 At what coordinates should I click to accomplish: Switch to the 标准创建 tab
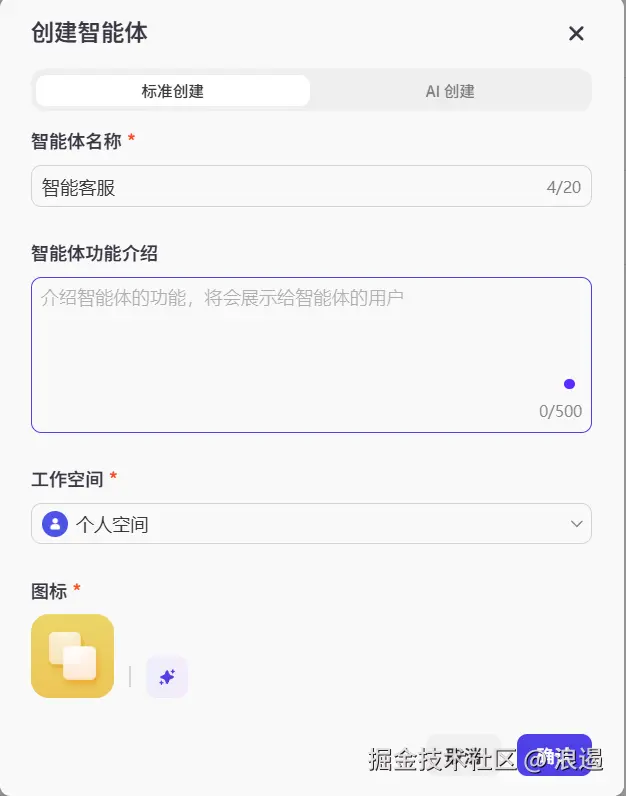tap(172, 91)
